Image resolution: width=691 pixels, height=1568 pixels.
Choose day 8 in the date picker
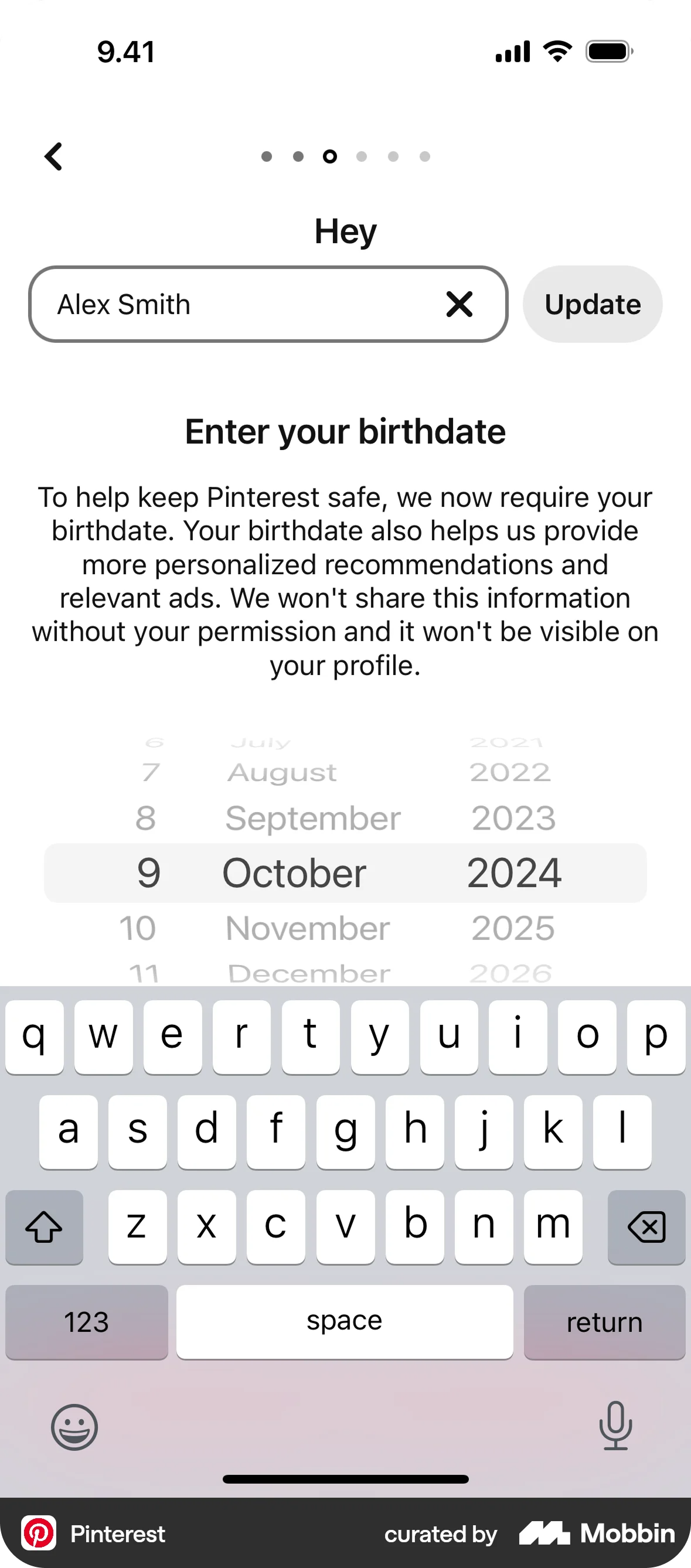tap(145, 819)
